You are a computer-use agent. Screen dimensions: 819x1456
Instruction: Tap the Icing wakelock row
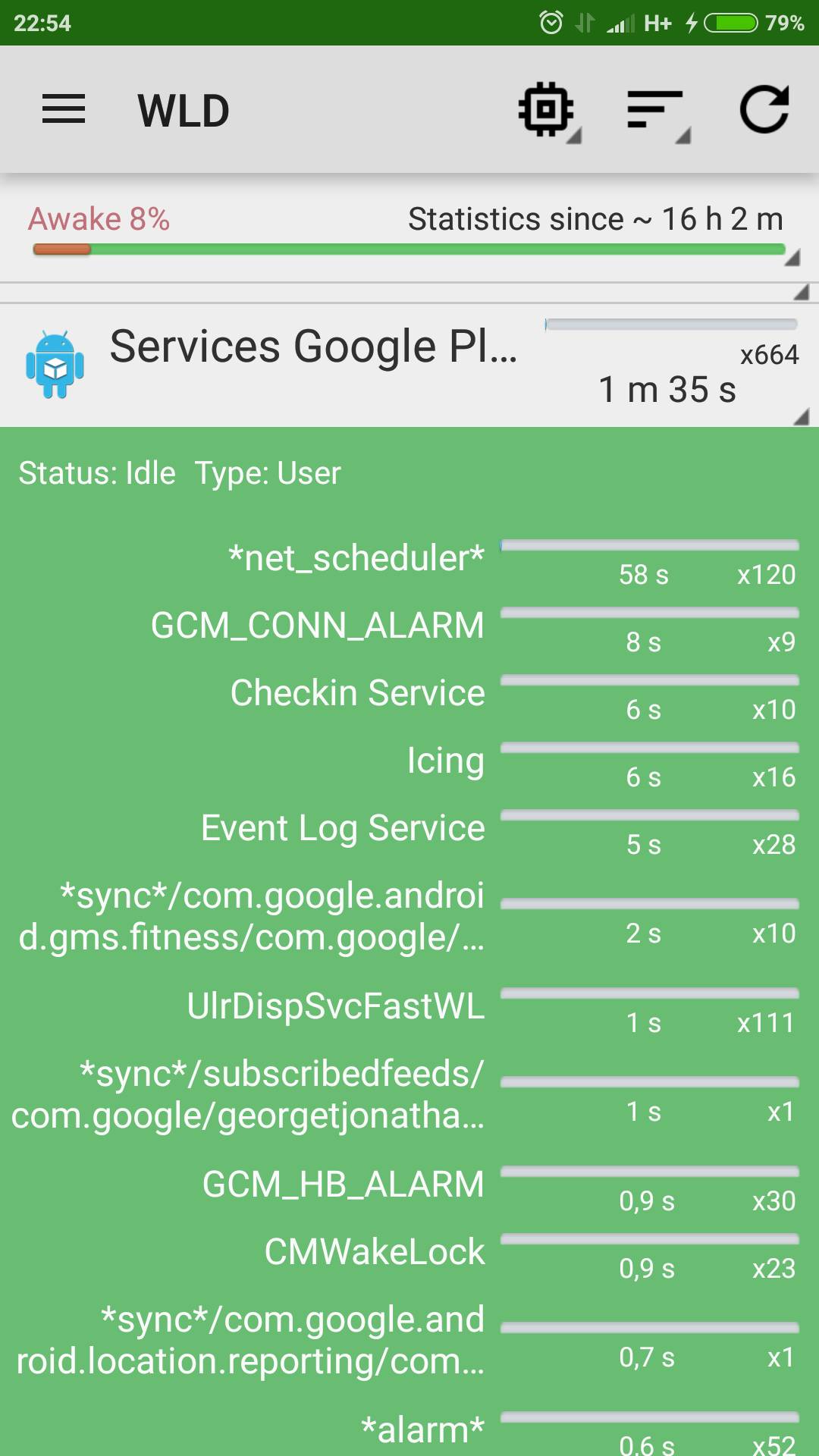click(409, 761)
